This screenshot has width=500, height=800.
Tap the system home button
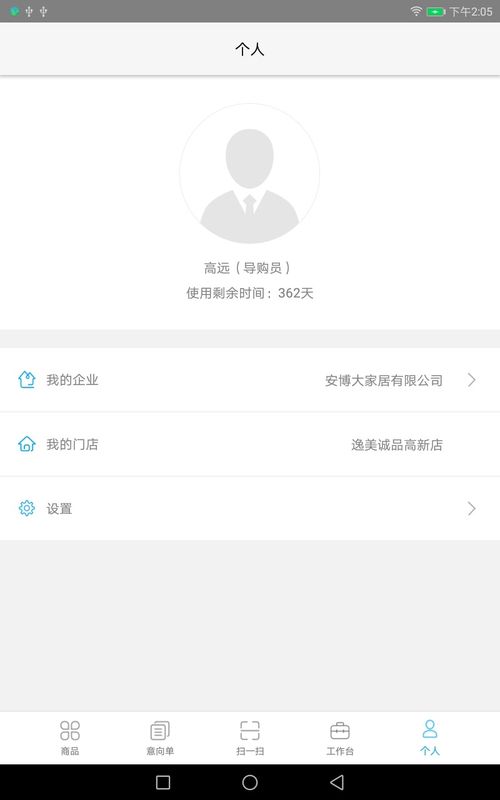(x=250, y=782)
